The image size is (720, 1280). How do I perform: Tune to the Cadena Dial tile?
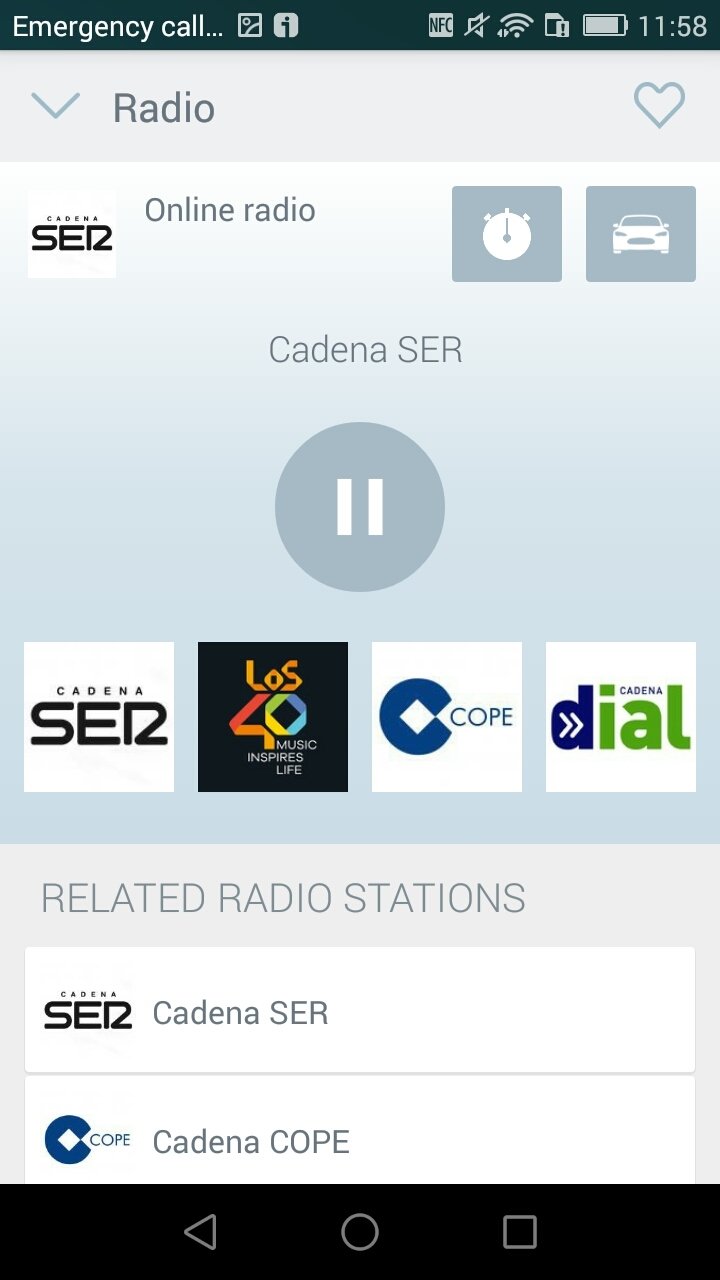[621, 717]
